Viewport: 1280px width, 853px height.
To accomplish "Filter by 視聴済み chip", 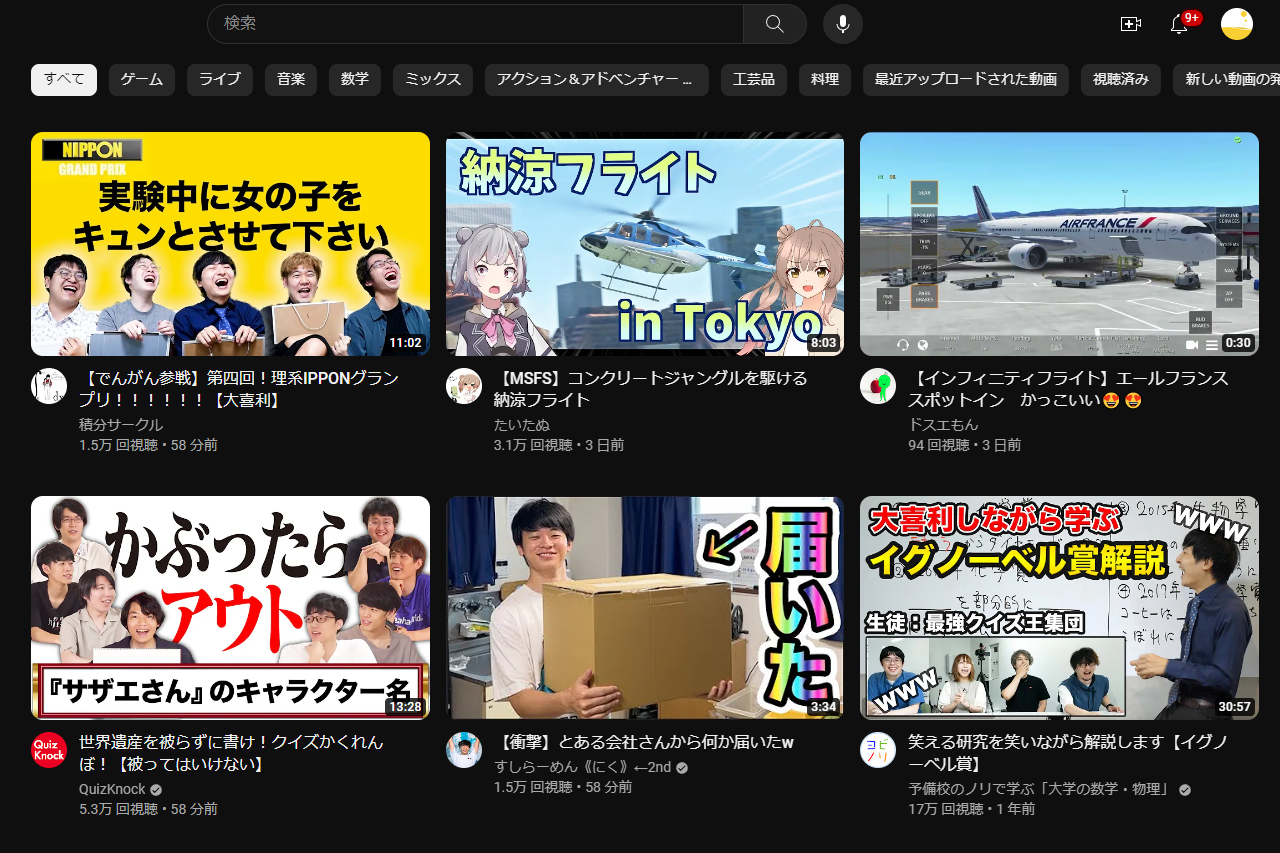I will 1121,80.
